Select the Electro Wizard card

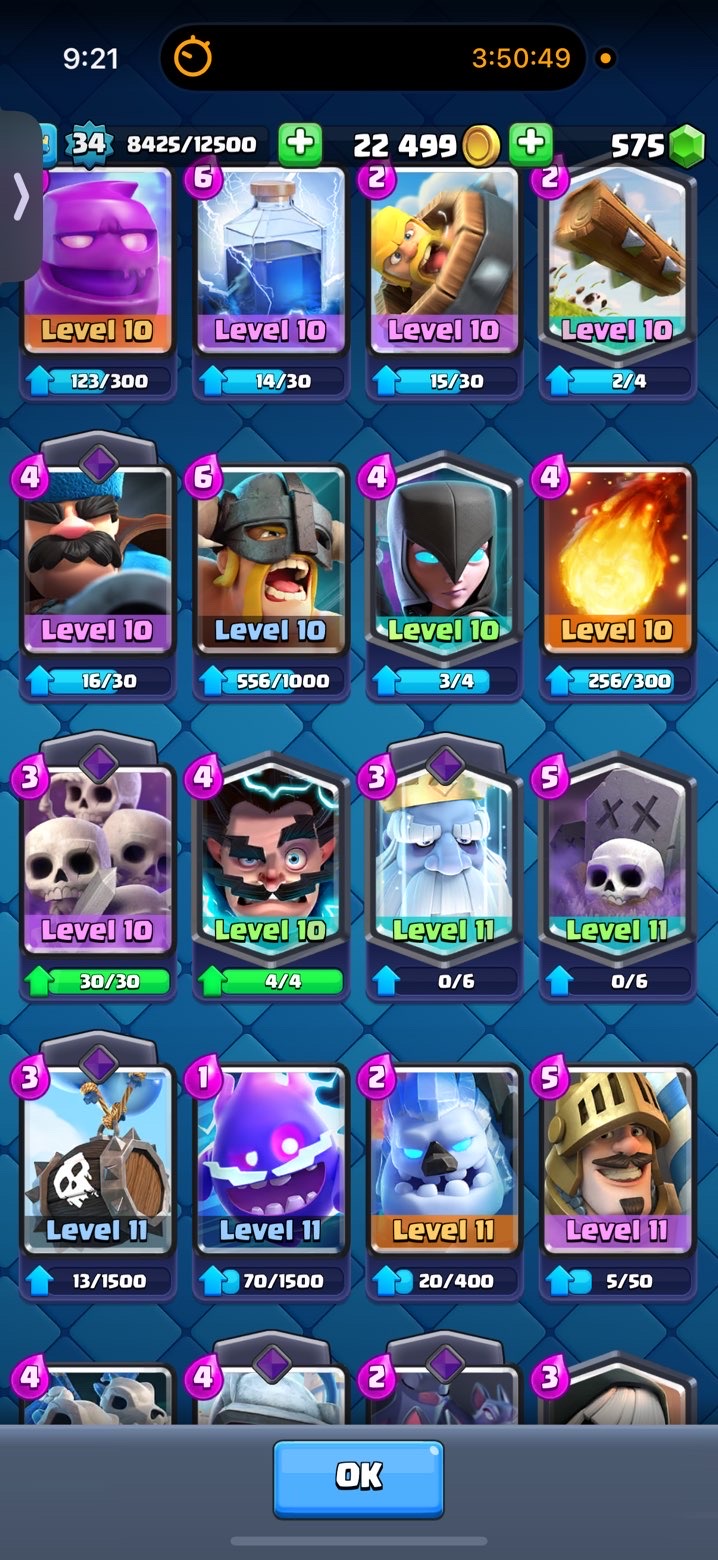coord(270,865)
